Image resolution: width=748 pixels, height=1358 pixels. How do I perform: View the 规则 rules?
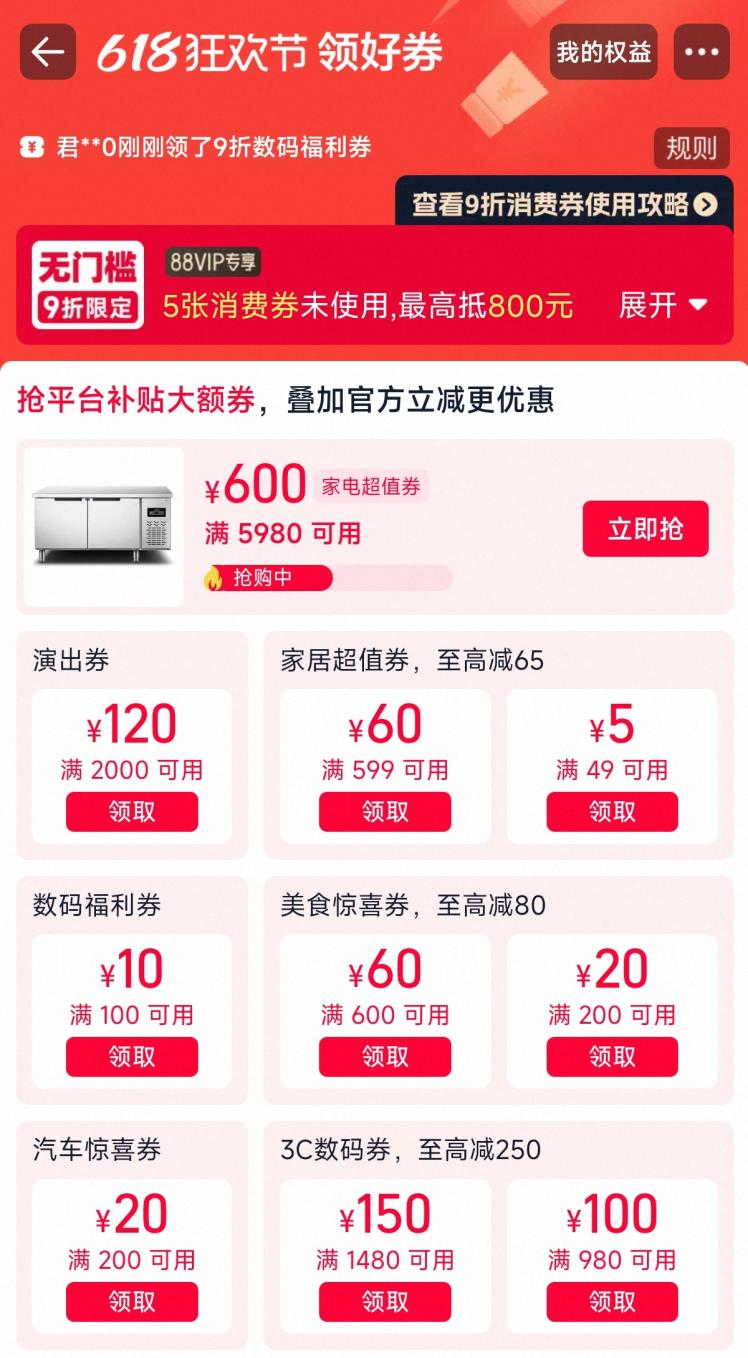[x=691, y=148]
